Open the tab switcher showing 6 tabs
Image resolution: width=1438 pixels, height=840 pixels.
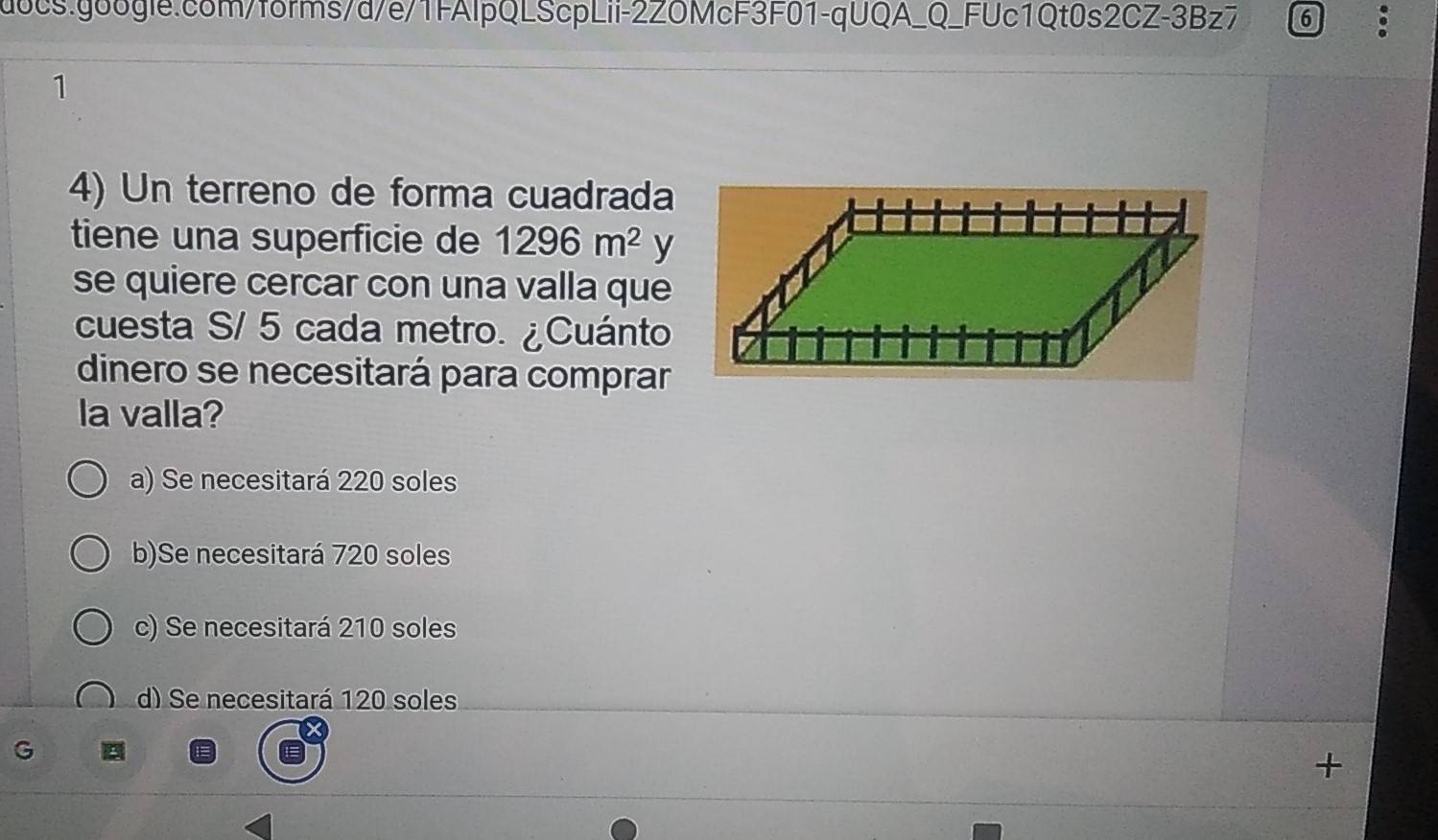[x=1302, y=21]
